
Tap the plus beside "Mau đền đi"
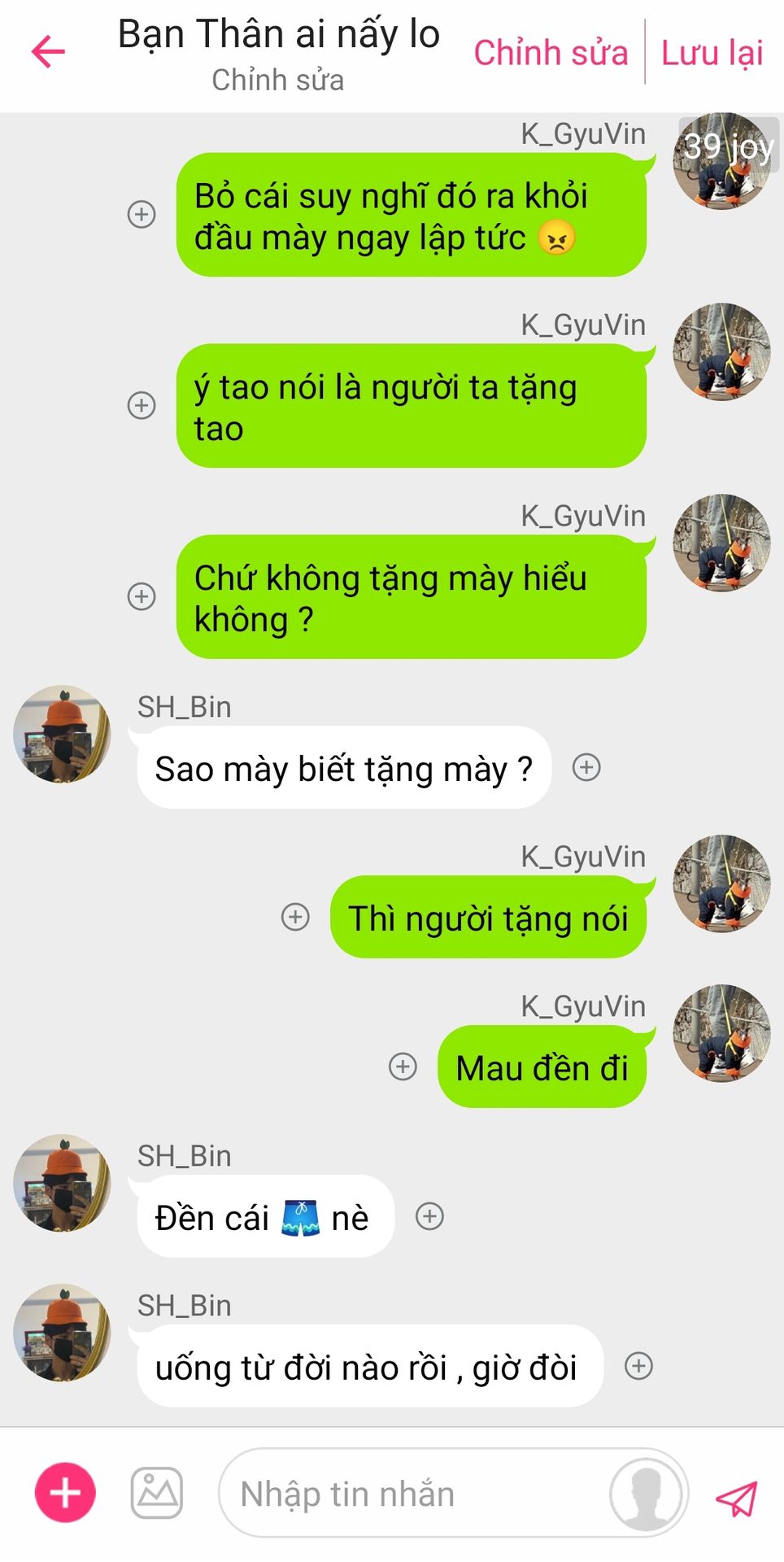(403, 1066)
